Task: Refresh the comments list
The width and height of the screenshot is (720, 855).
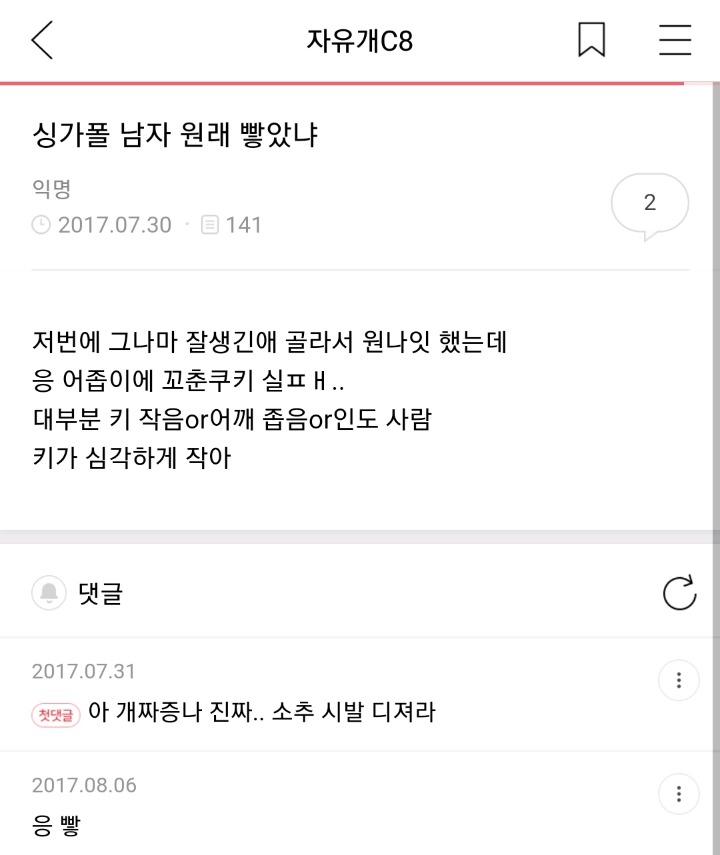Action: coord(682,591)
